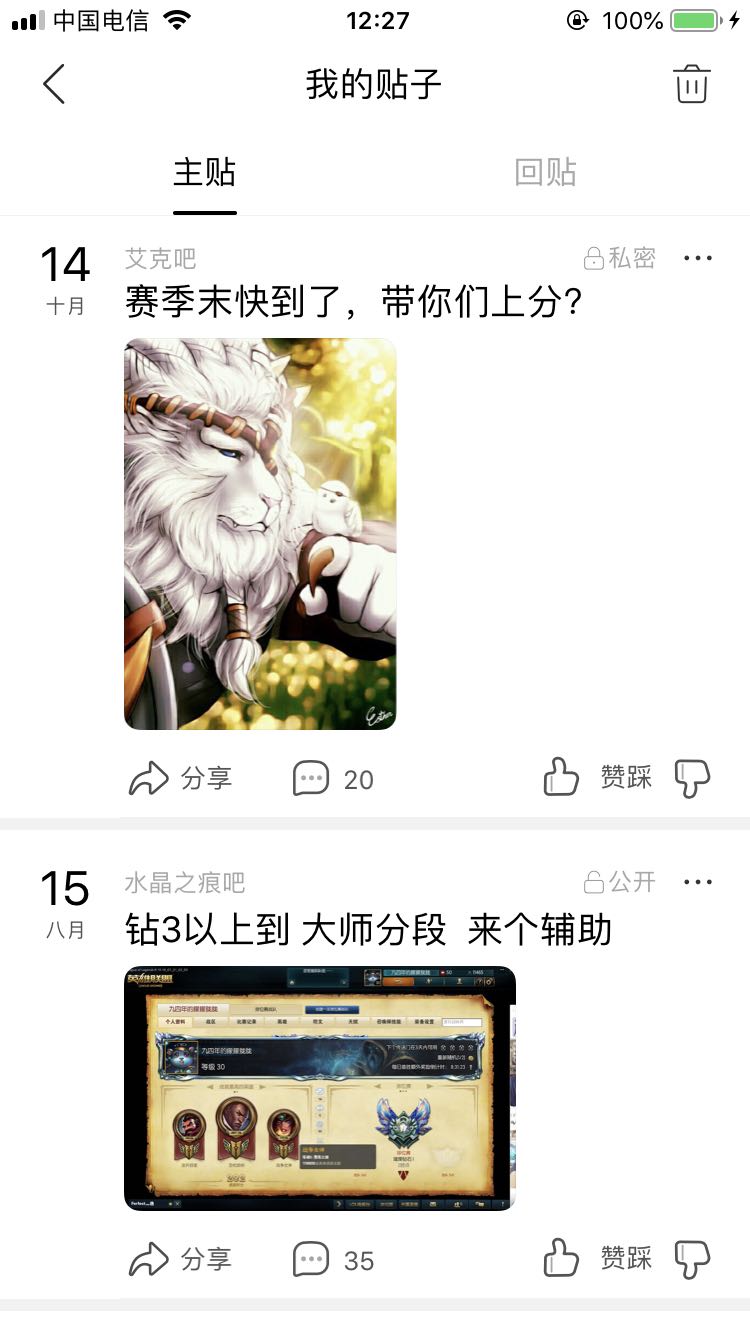View the game screenshot in the 水晶之痕吧 post
Image resolution: width=750 pixels, height=1334 pixels.
pos(320,1088)
